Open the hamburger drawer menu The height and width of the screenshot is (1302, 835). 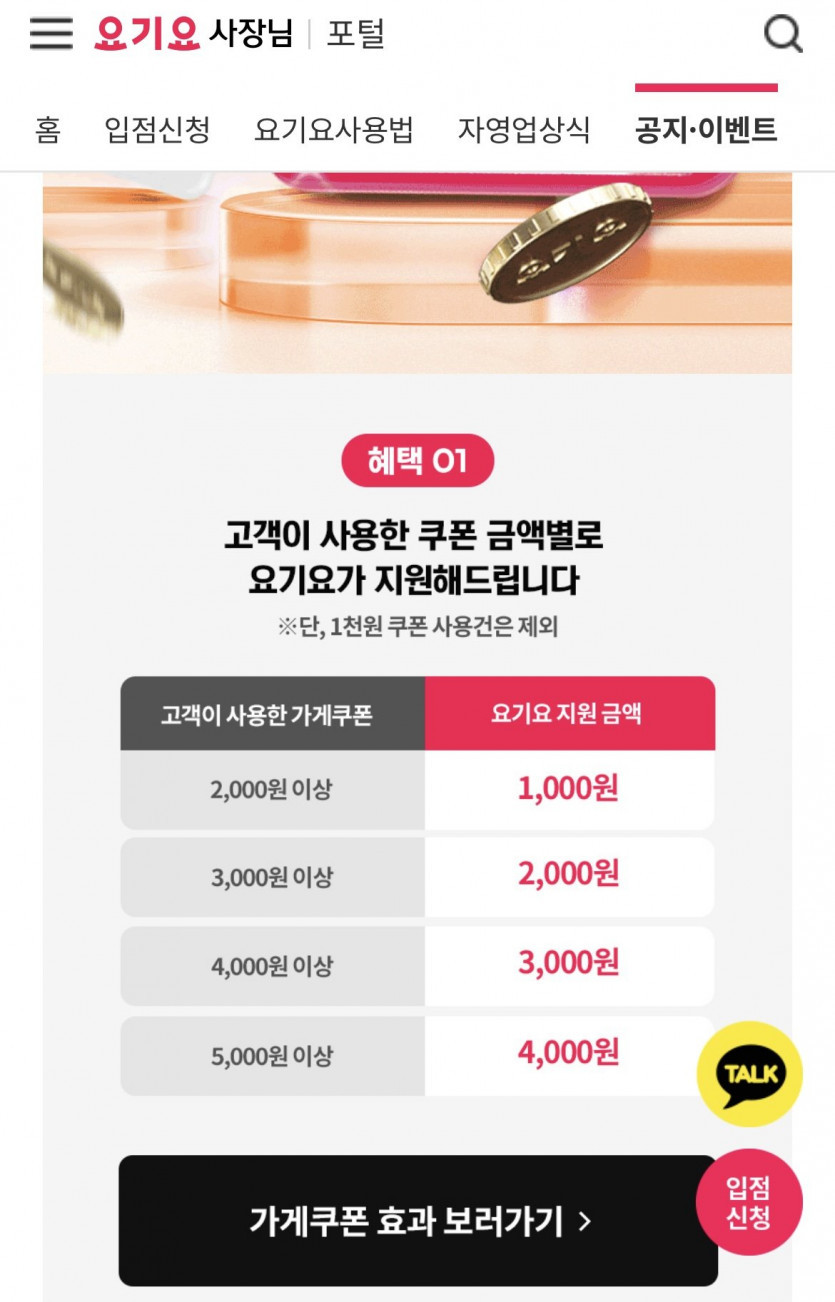[x=51, y=34]
